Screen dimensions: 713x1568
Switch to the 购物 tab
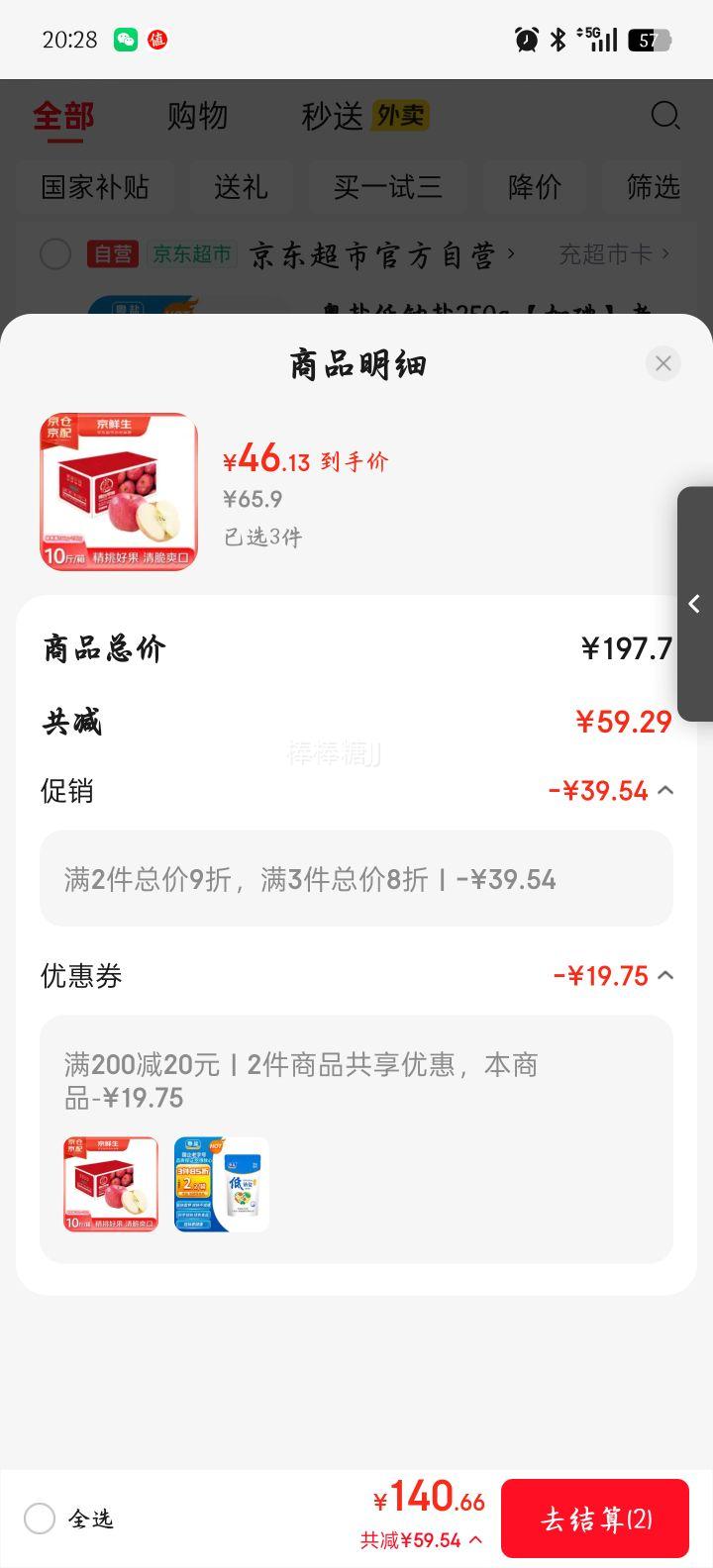[197, 116]
